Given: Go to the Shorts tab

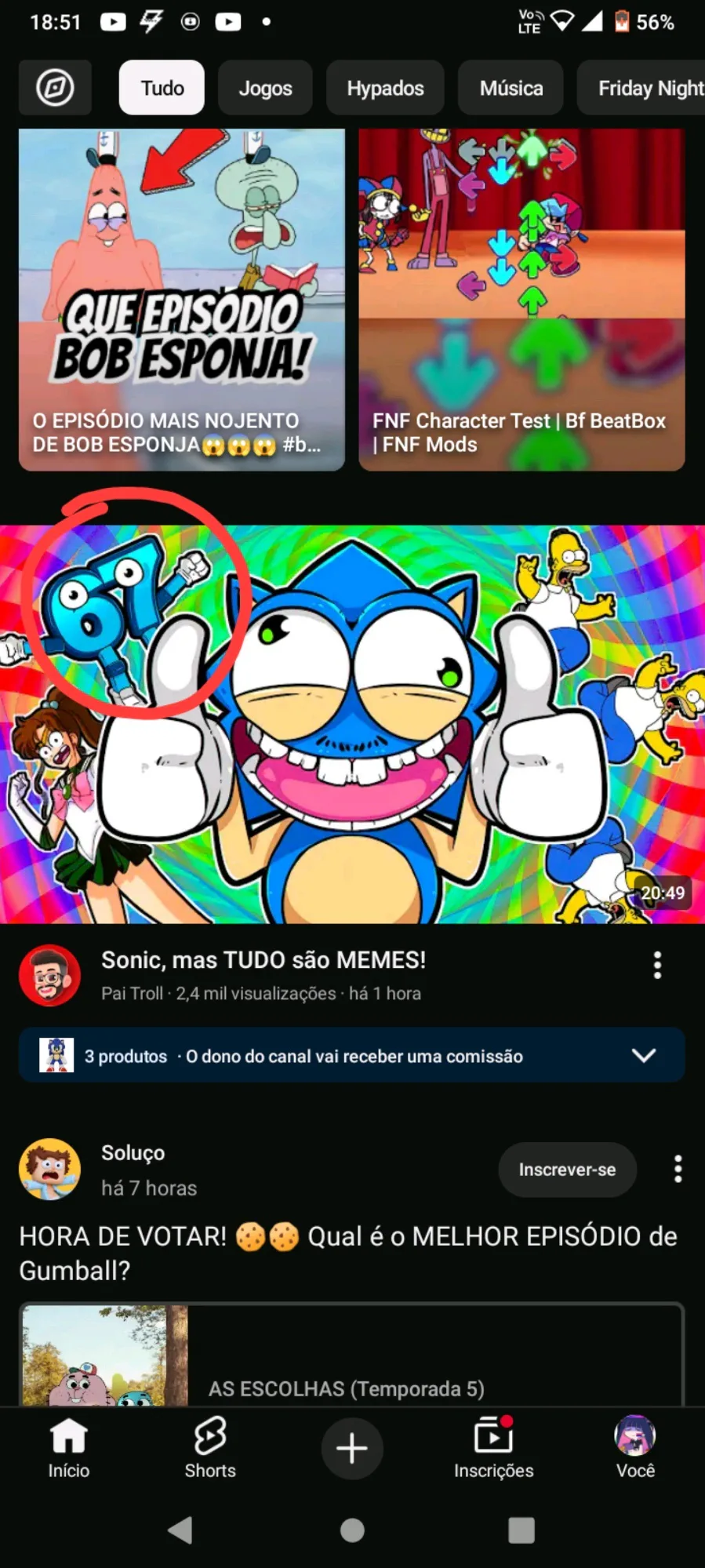Looking at the screenshot, I should click(x=210, y=1448).
